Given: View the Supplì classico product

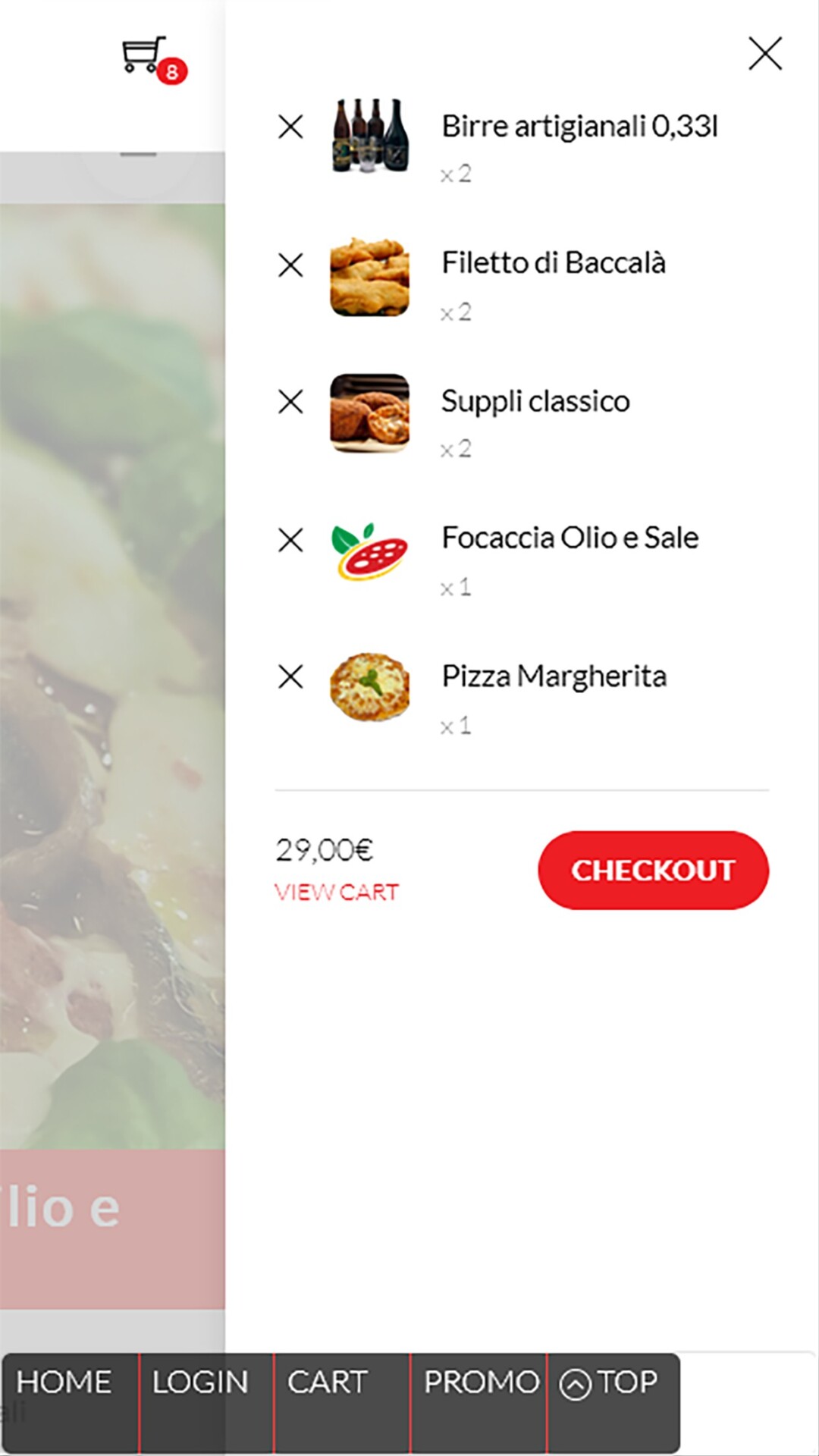Looking at the screenshot, I should [535, 401].
